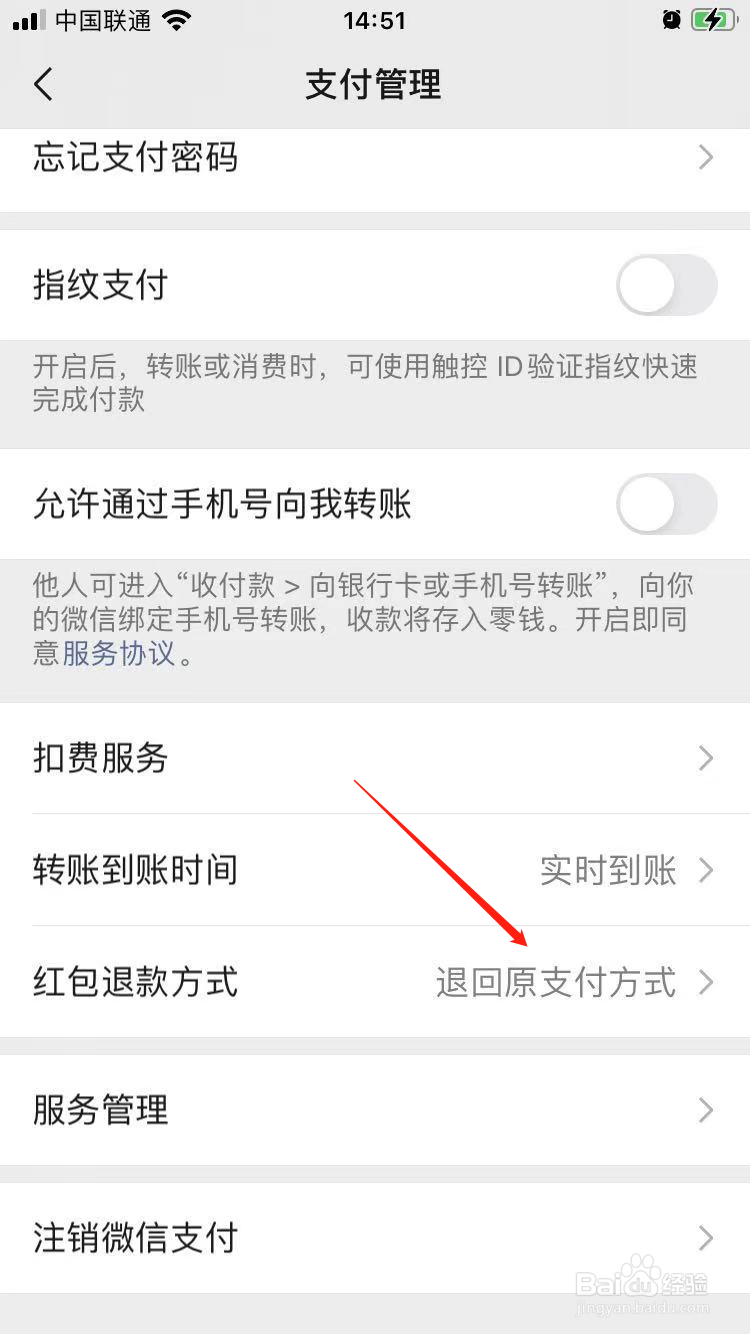
Task: Tap the chevron next to 忘记支付密码
Action: tap(707, 157)
